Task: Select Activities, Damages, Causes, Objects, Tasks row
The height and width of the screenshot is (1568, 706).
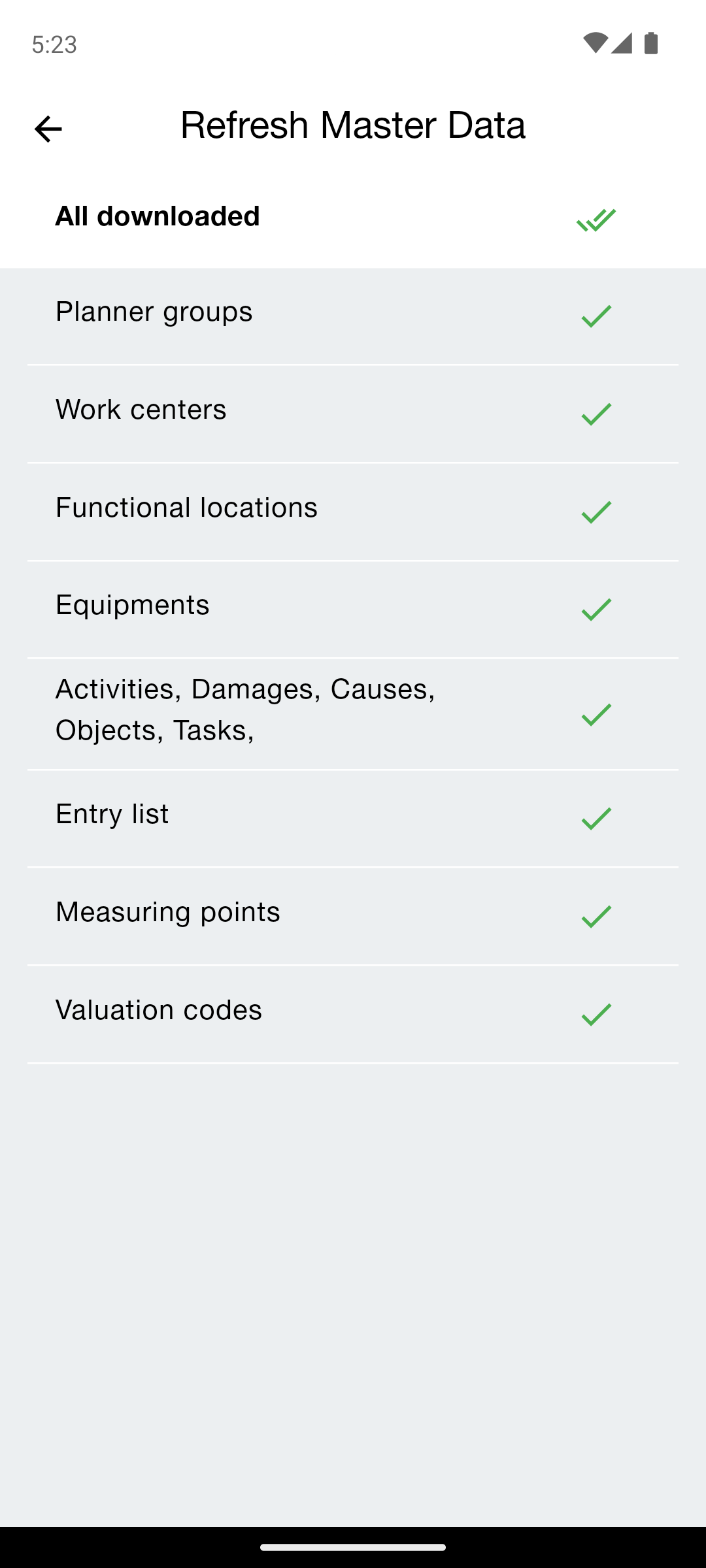Action: click(x=353, y=714)
